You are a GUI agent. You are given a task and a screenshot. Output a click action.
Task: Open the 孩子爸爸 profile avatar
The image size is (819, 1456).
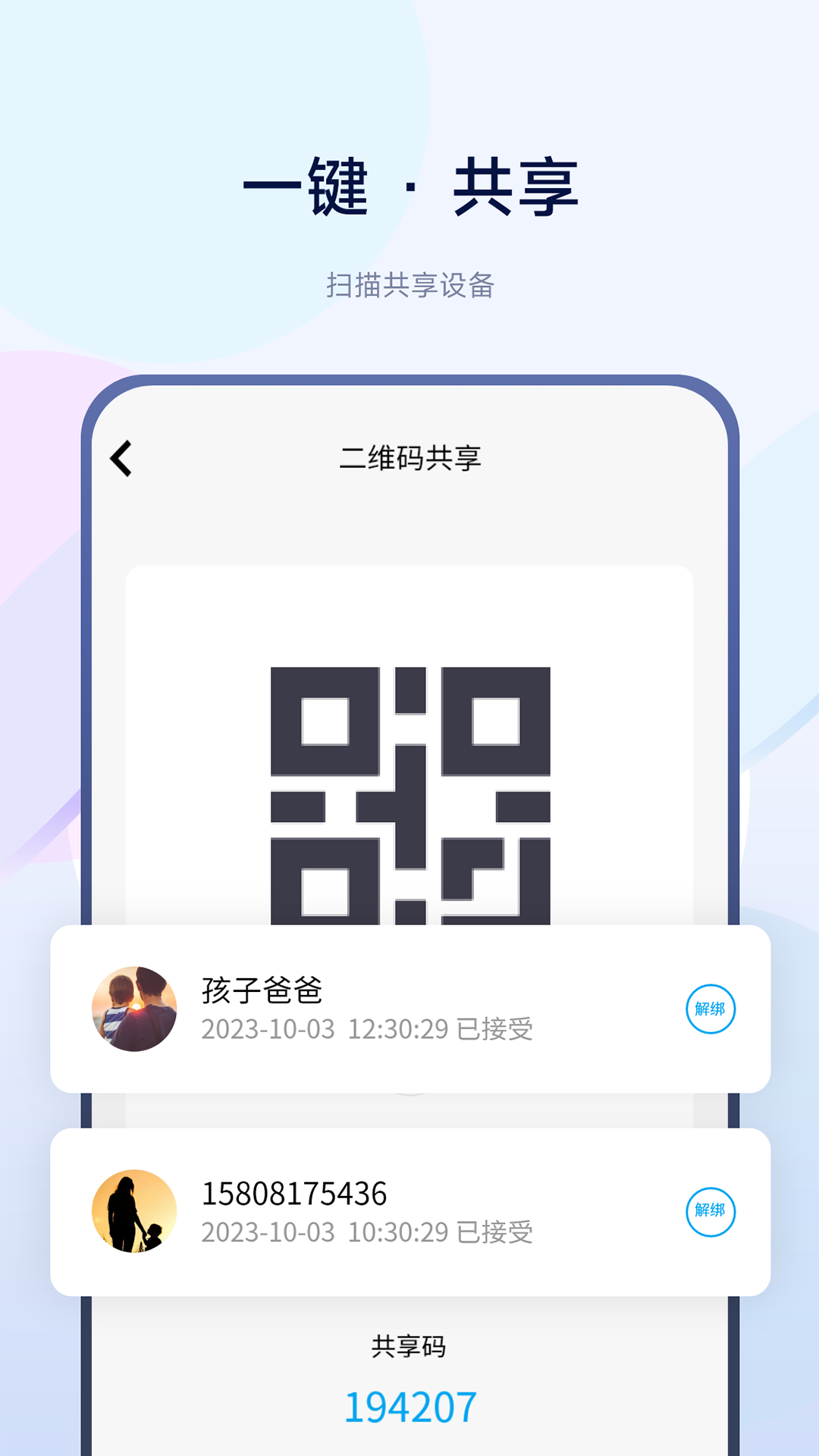point(135,1012)
